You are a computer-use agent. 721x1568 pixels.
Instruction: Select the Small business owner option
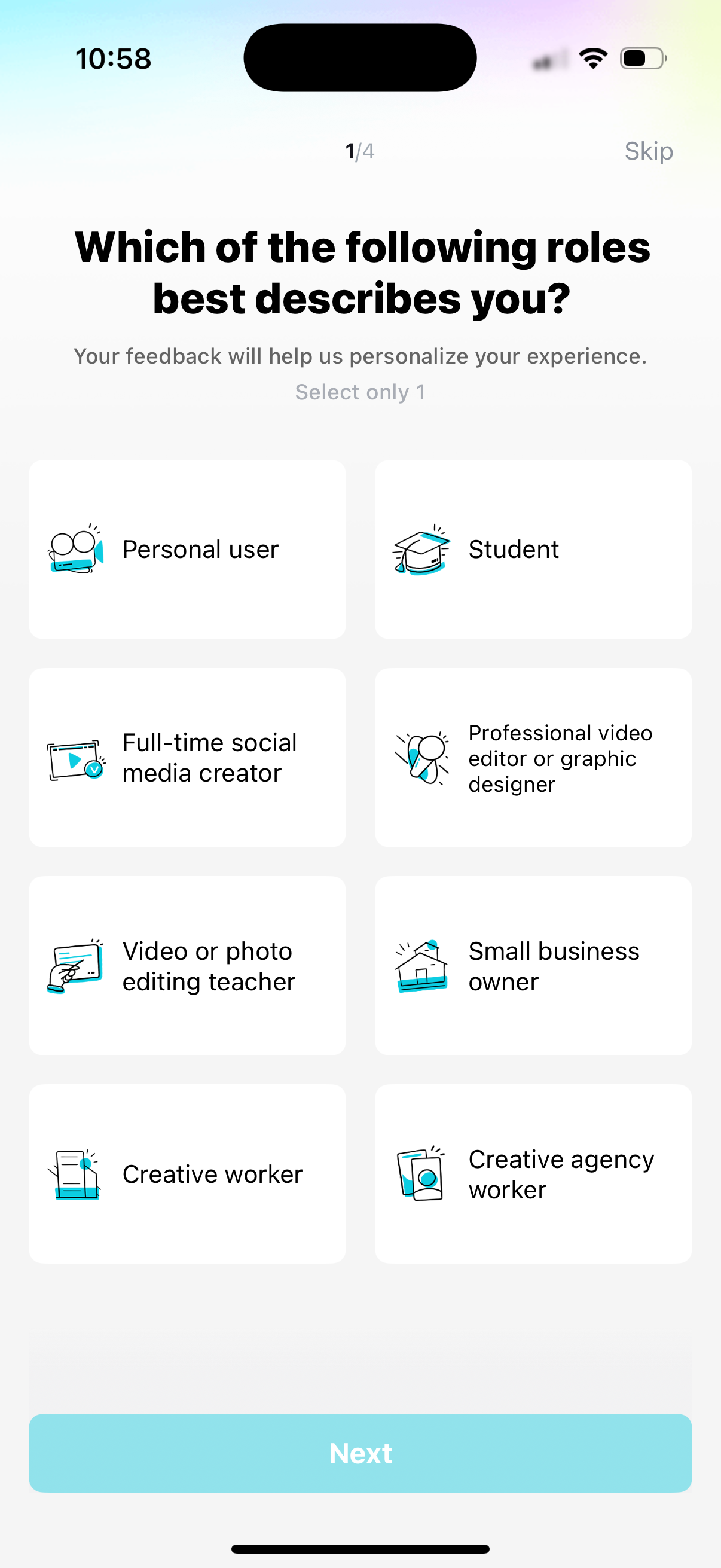click(534, 966)
